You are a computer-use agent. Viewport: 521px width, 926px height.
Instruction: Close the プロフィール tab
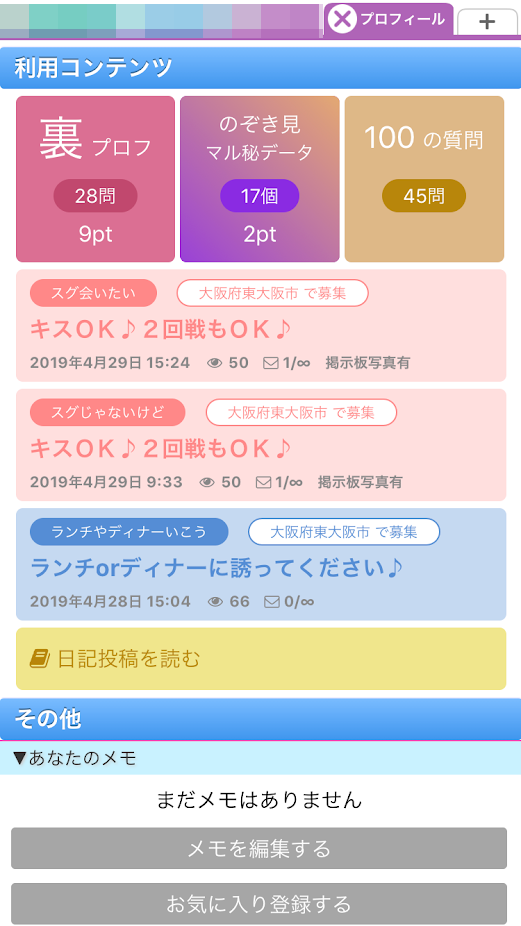tap(342, 19)
